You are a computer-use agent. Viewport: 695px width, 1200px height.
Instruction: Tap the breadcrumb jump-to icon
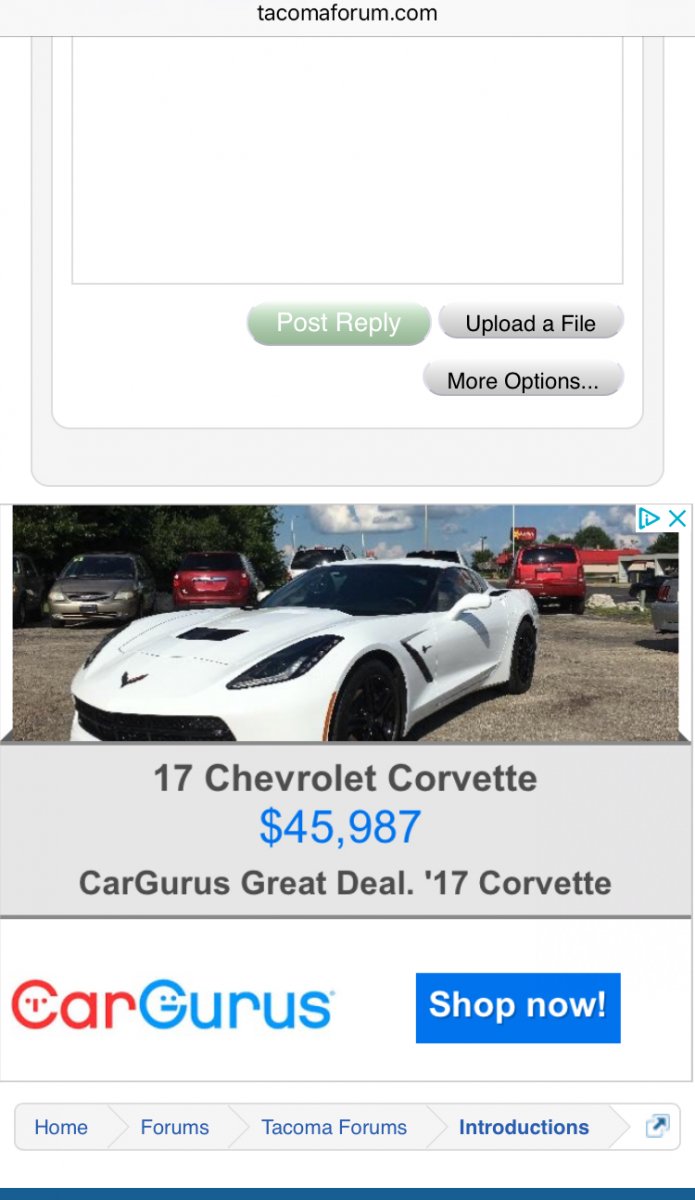(657, 1127)
